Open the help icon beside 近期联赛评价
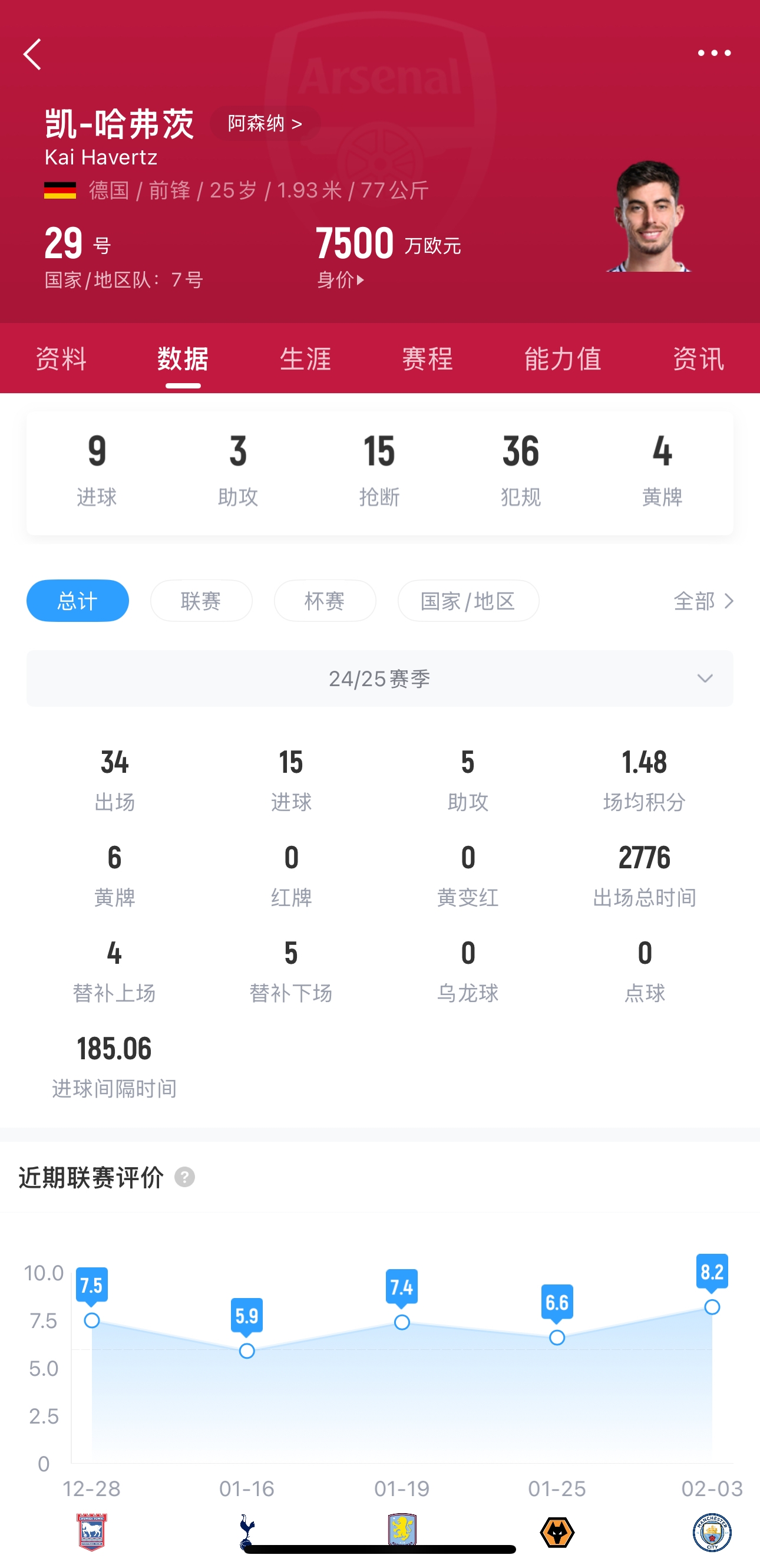Image resolution: width=760 pixels, height=1568 pixels. [184, 1177]
